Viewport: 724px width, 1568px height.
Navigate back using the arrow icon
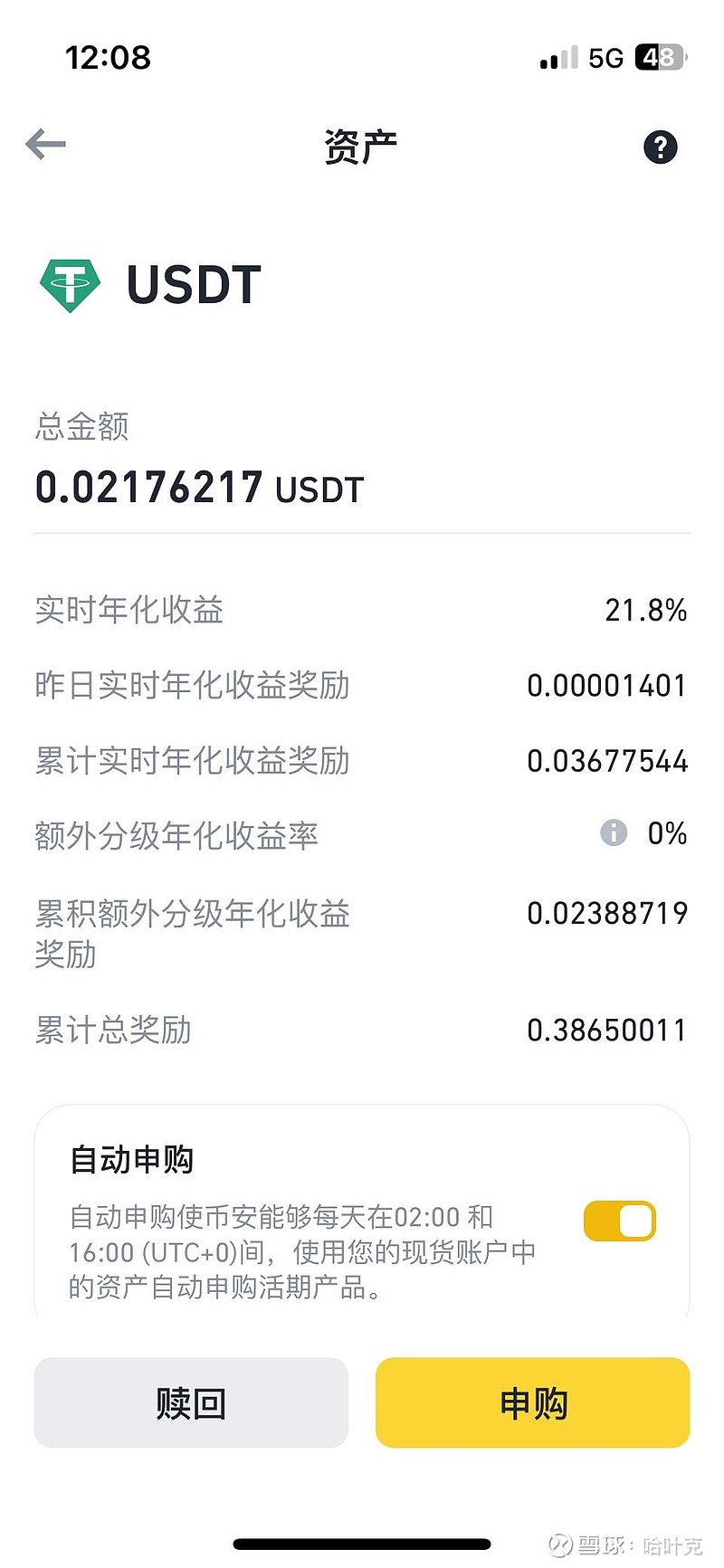coord(43,144)
